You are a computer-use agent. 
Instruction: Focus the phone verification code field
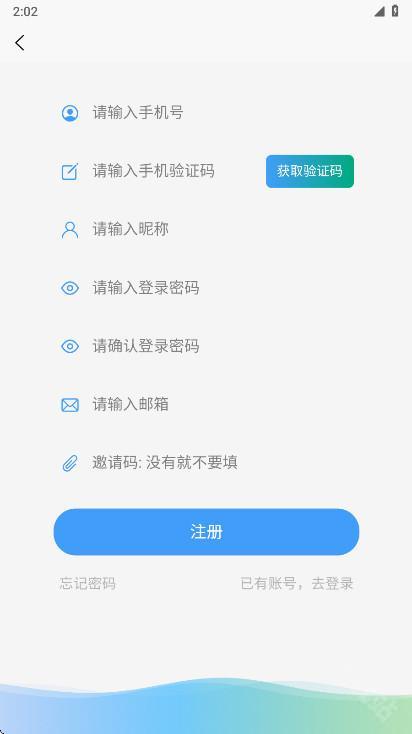point(176,171)
